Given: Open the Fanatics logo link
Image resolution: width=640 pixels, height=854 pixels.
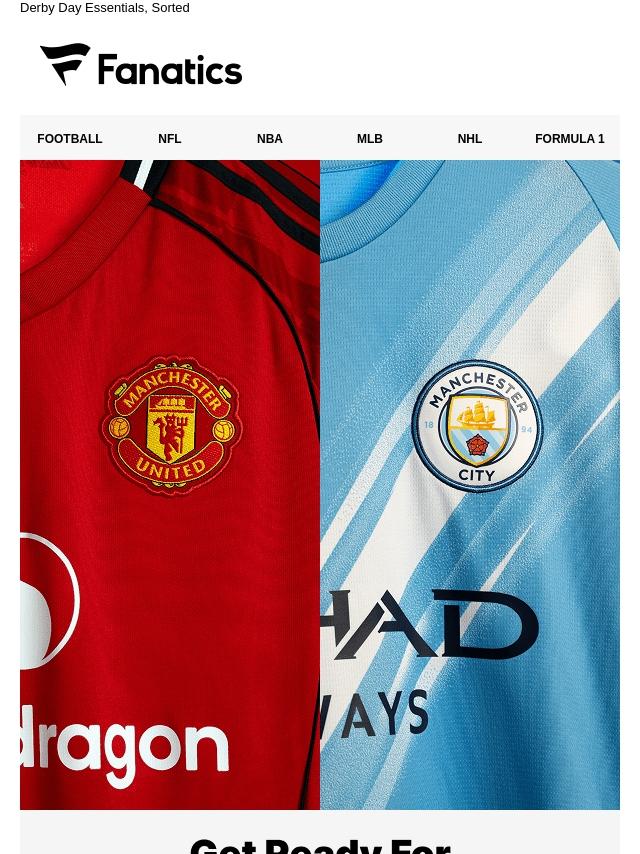Looking at the screenshot, I should [x=141, y=65].
